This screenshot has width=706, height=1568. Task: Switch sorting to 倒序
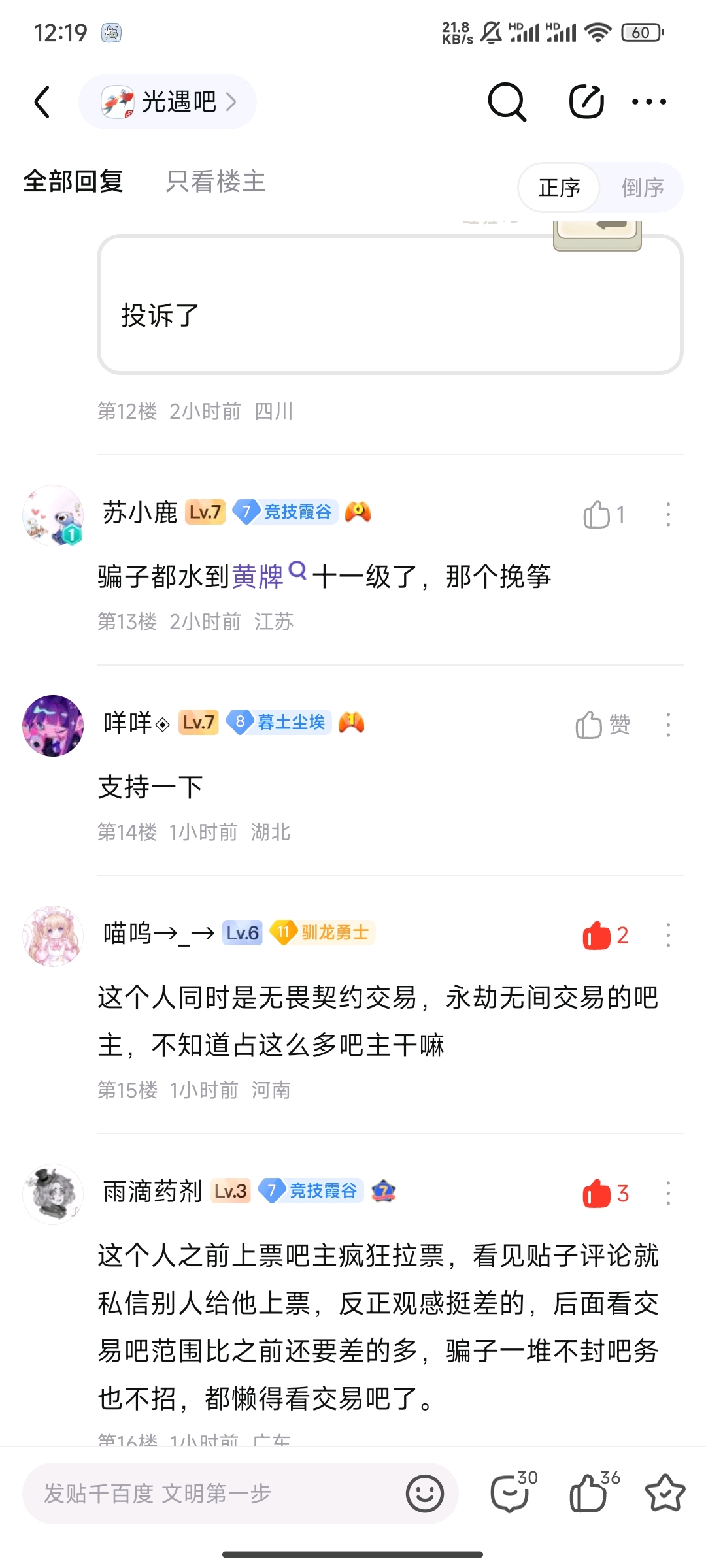pos(642,188)
